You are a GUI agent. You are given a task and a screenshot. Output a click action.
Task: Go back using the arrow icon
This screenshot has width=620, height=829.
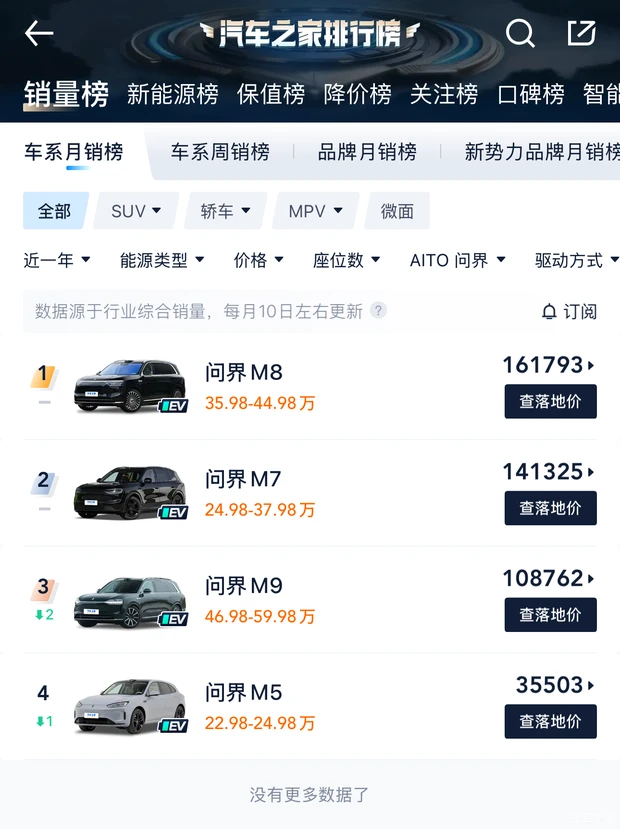(39, 34)
